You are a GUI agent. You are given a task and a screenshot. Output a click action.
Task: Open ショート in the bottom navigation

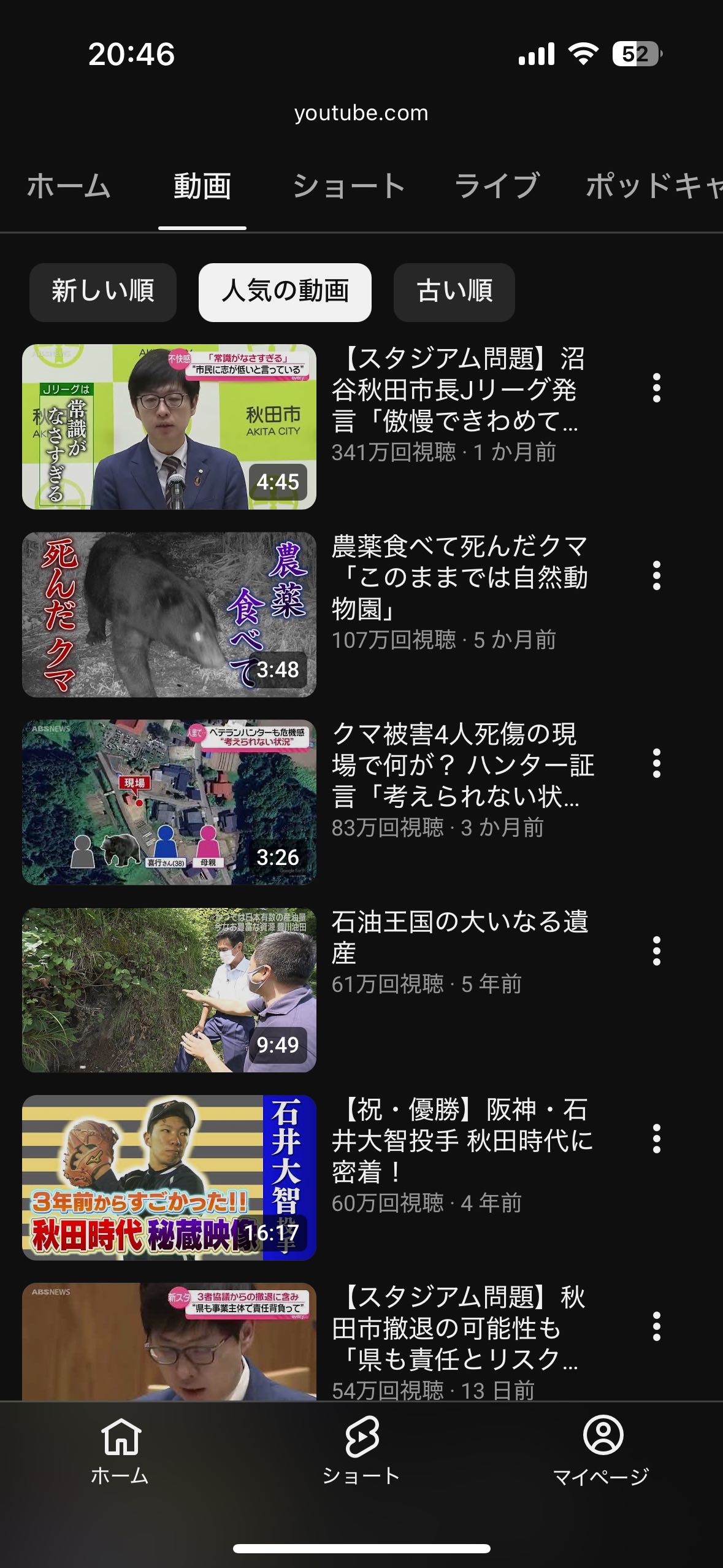click(361, 1450)
